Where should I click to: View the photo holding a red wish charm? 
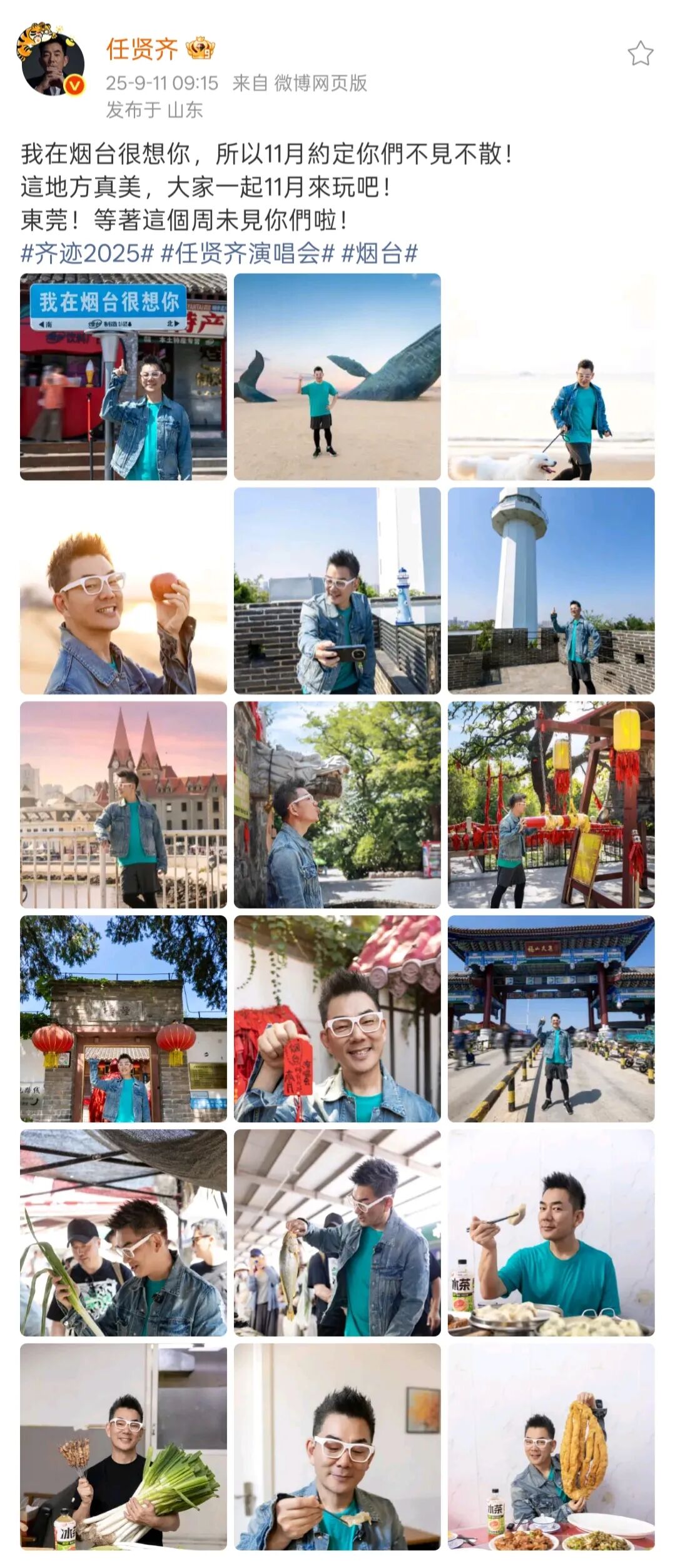(x=337, y=1018)
